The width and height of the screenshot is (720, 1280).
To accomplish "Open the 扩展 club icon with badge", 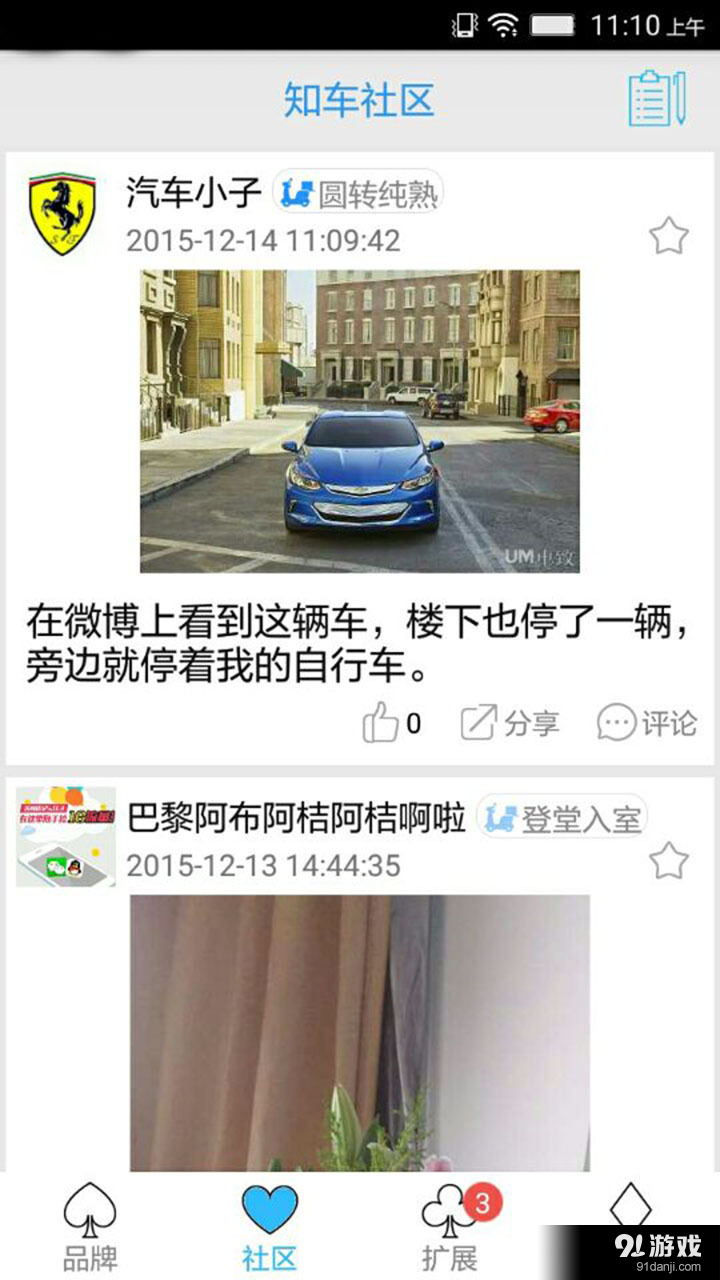I will pyautogui.click(x=450, y=1212).
